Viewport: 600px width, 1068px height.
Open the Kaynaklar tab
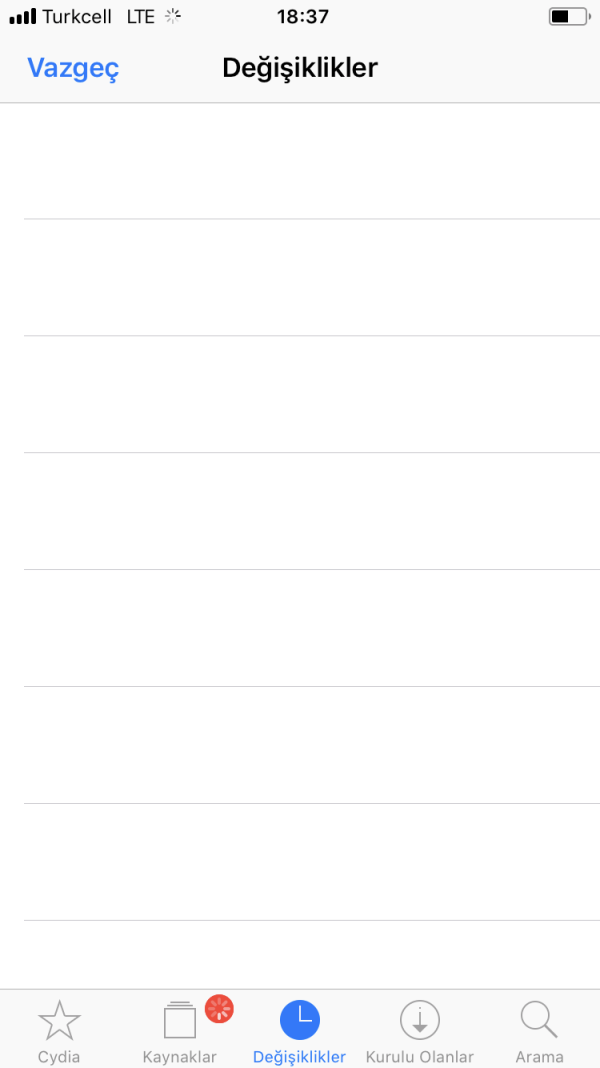[180, 1030]
